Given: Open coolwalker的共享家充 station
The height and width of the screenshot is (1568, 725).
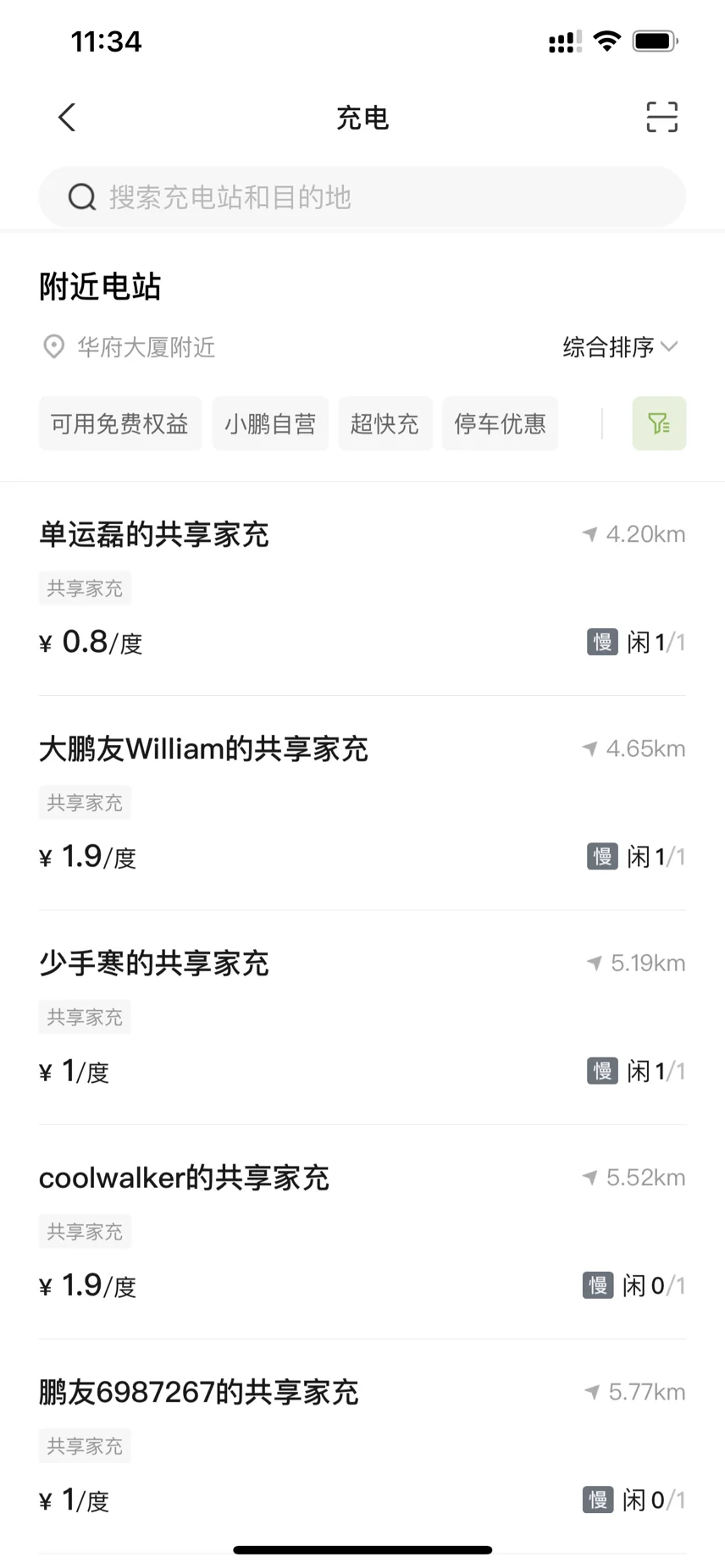Looking at the screenshot, I should [x=362, y=1232].
